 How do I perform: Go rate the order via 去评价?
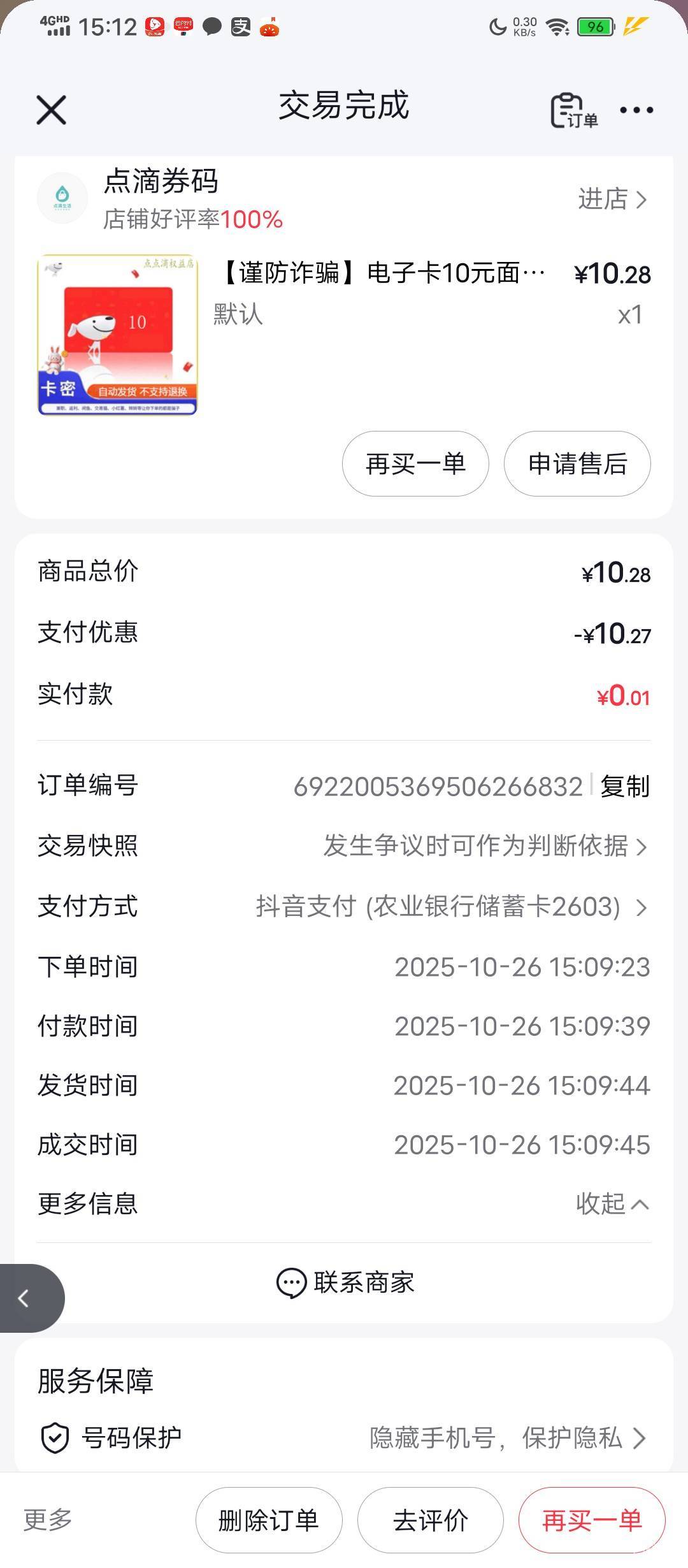point(430,1520)
